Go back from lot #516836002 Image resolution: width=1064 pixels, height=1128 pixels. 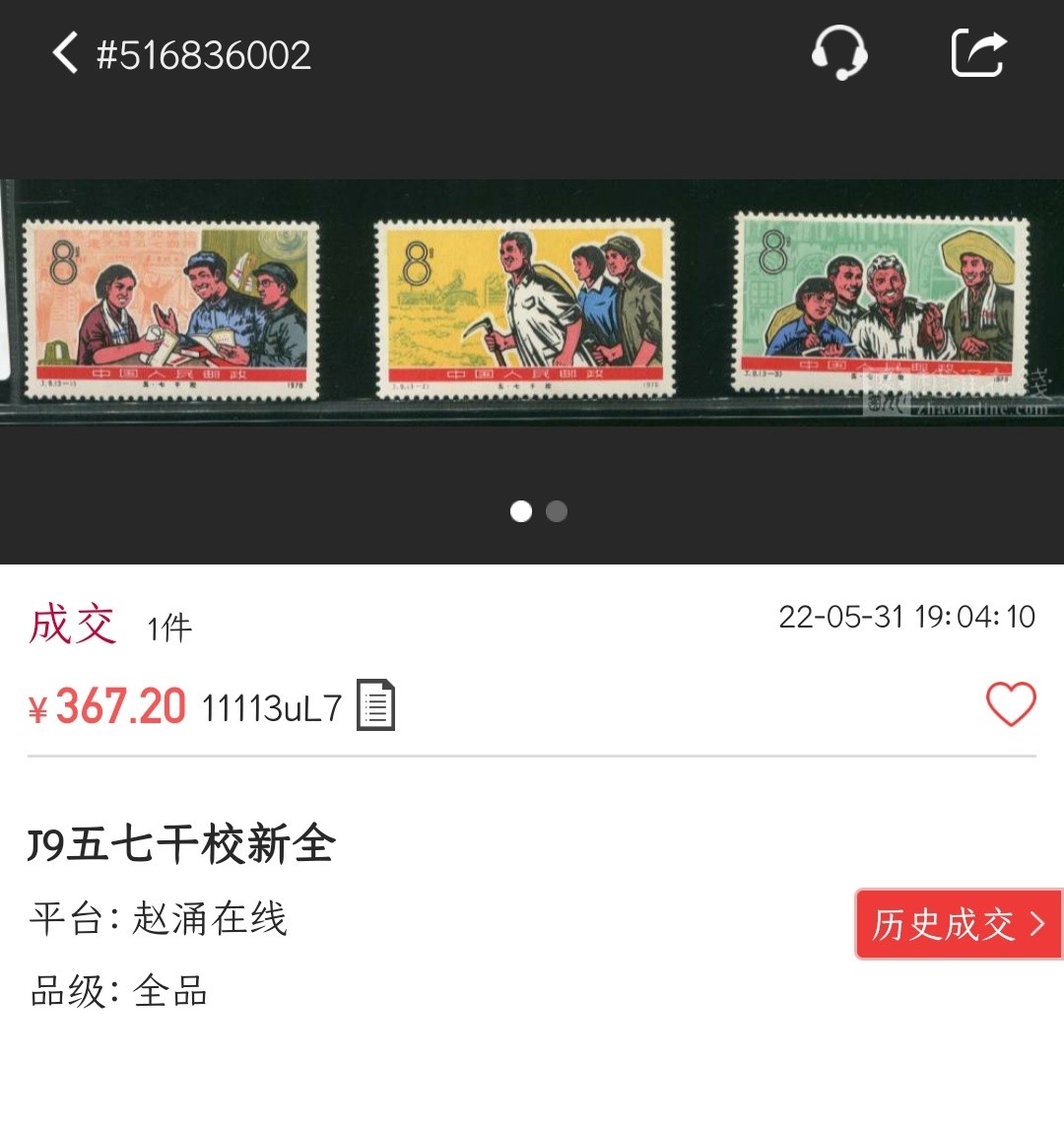(x=65, y=53)
